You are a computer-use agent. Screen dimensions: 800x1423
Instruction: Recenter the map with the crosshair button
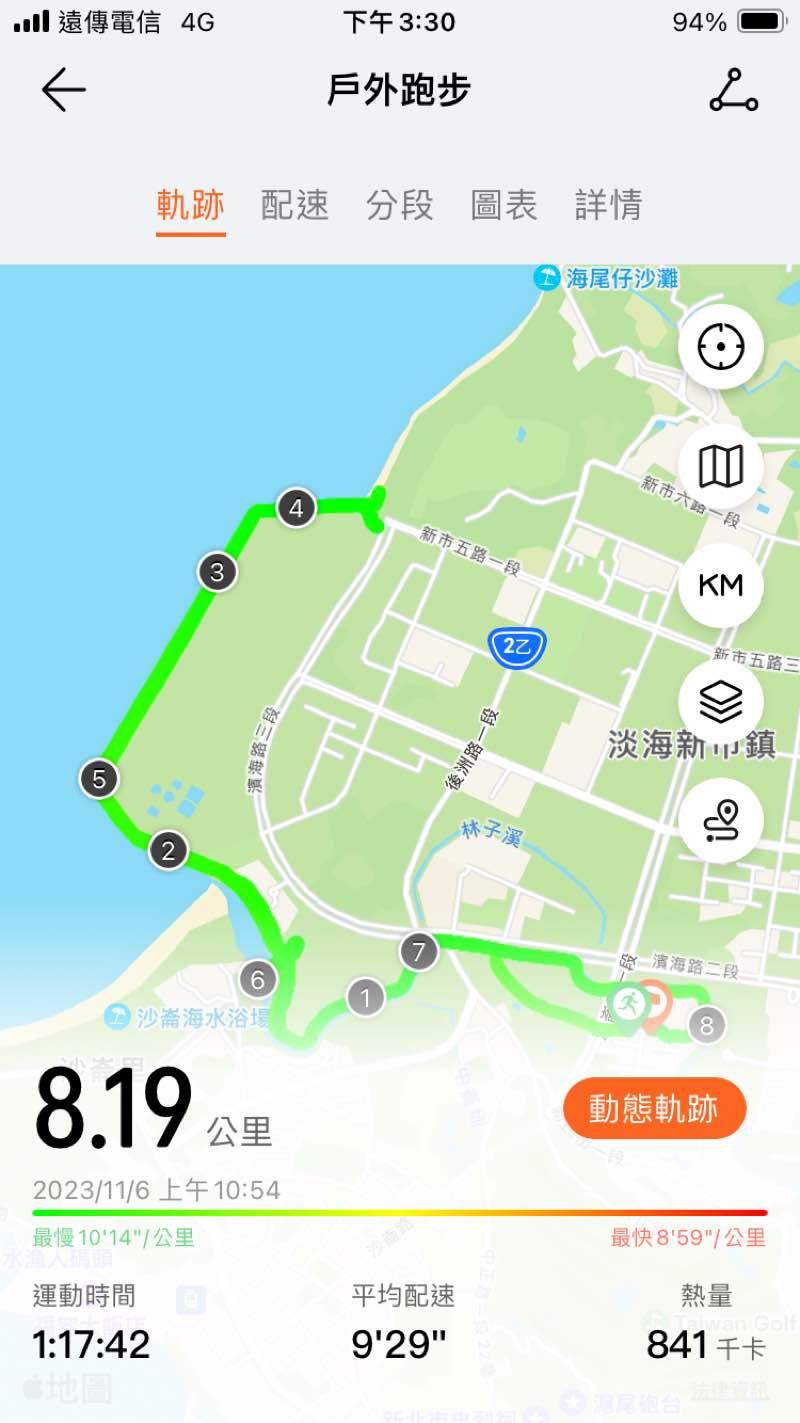tap(721, 347)
